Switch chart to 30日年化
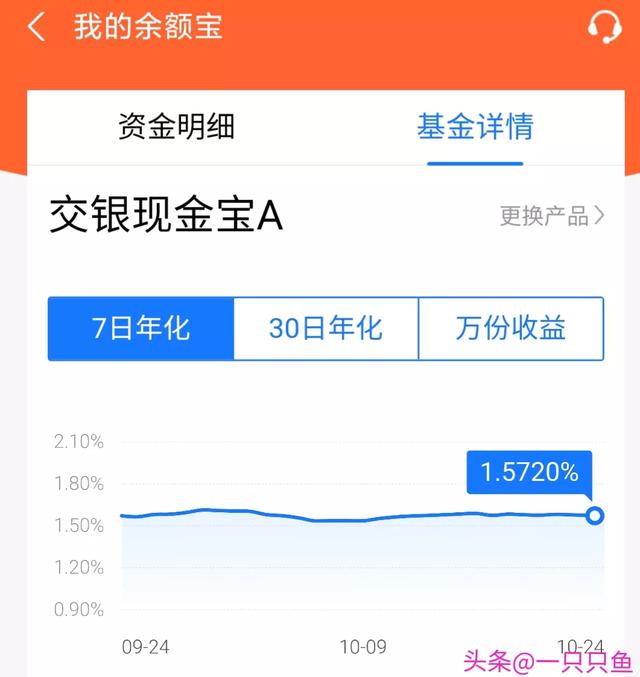Image resolution: width=640 pixels, height=677 pixels. click(x=325, y=328)
